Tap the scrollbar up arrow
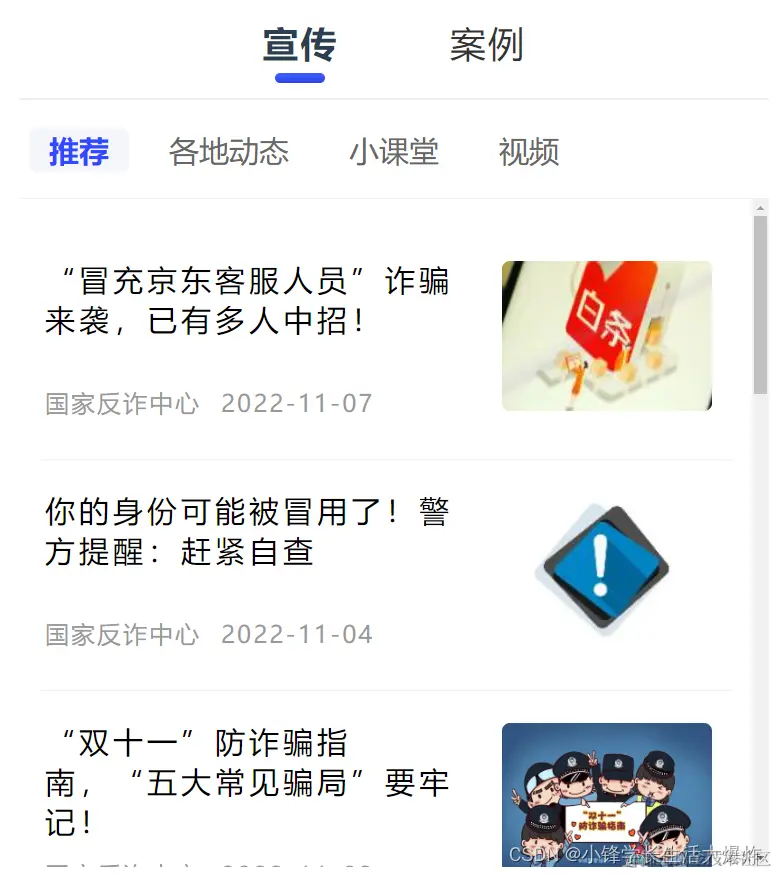 click(x=760, y=209)
